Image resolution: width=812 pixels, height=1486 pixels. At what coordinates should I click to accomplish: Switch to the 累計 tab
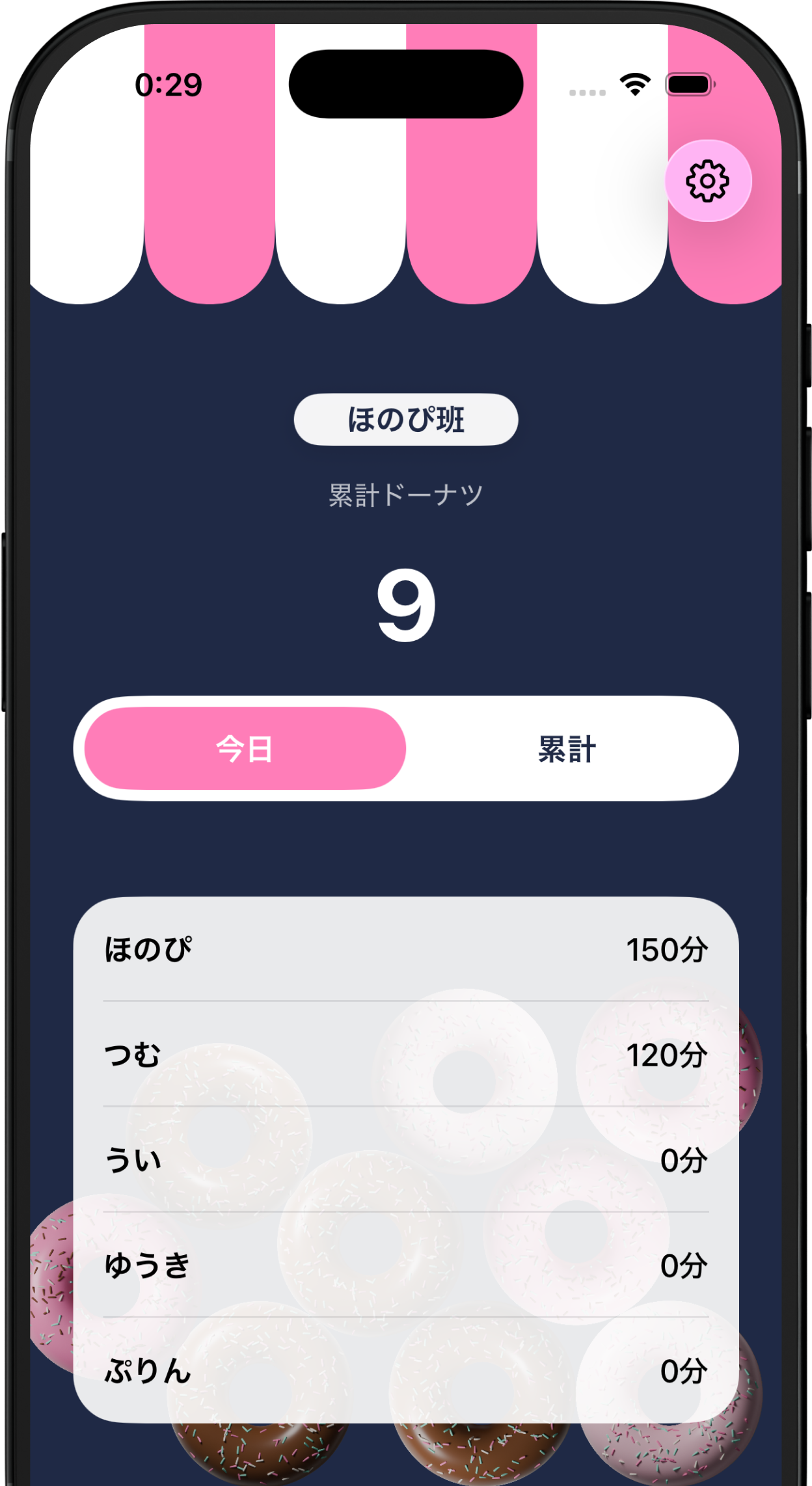point(567,749)
